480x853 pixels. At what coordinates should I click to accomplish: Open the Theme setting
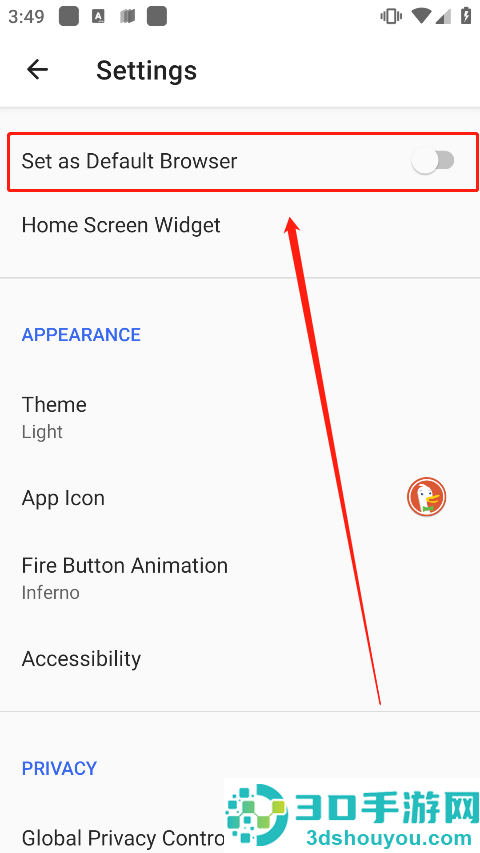(x=240, y=417)
